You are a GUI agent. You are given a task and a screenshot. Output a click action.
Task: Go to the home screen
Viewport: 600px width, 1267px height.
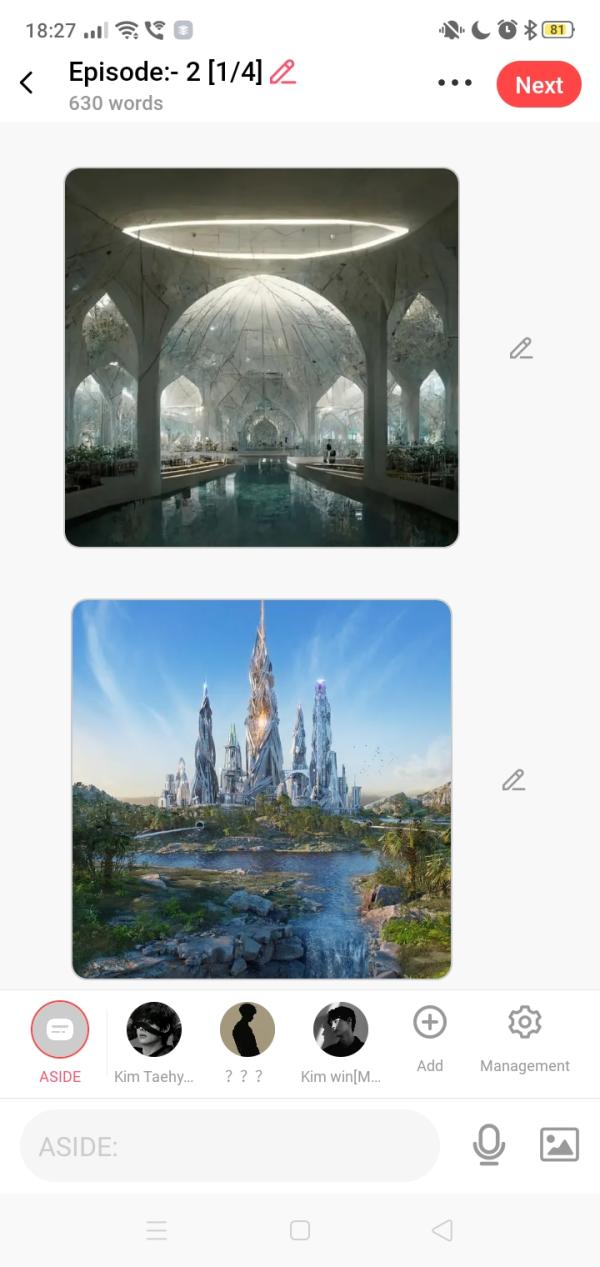click(x=300, y=1230)
